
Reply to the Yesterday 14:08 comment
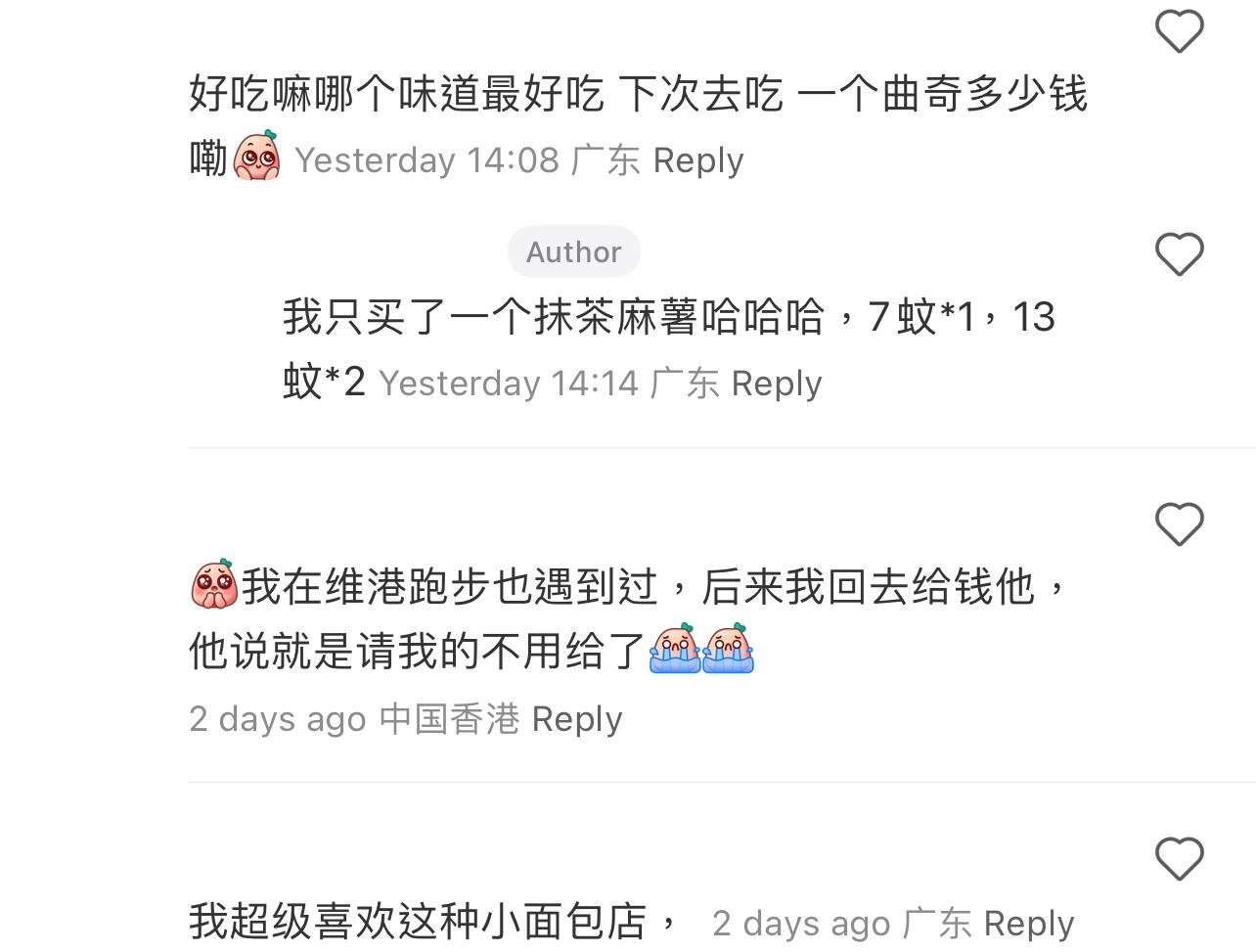[x=697, y=160]
